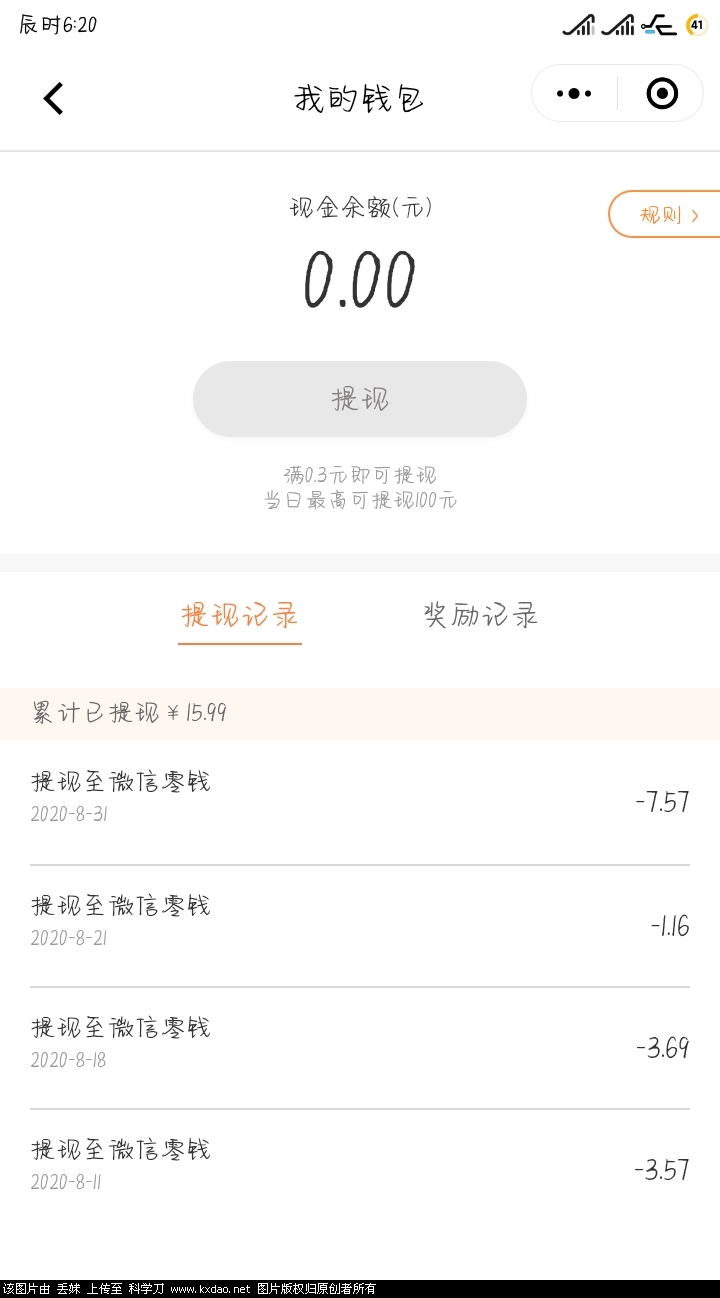Close the mini program with circle icon

point(662,94)
